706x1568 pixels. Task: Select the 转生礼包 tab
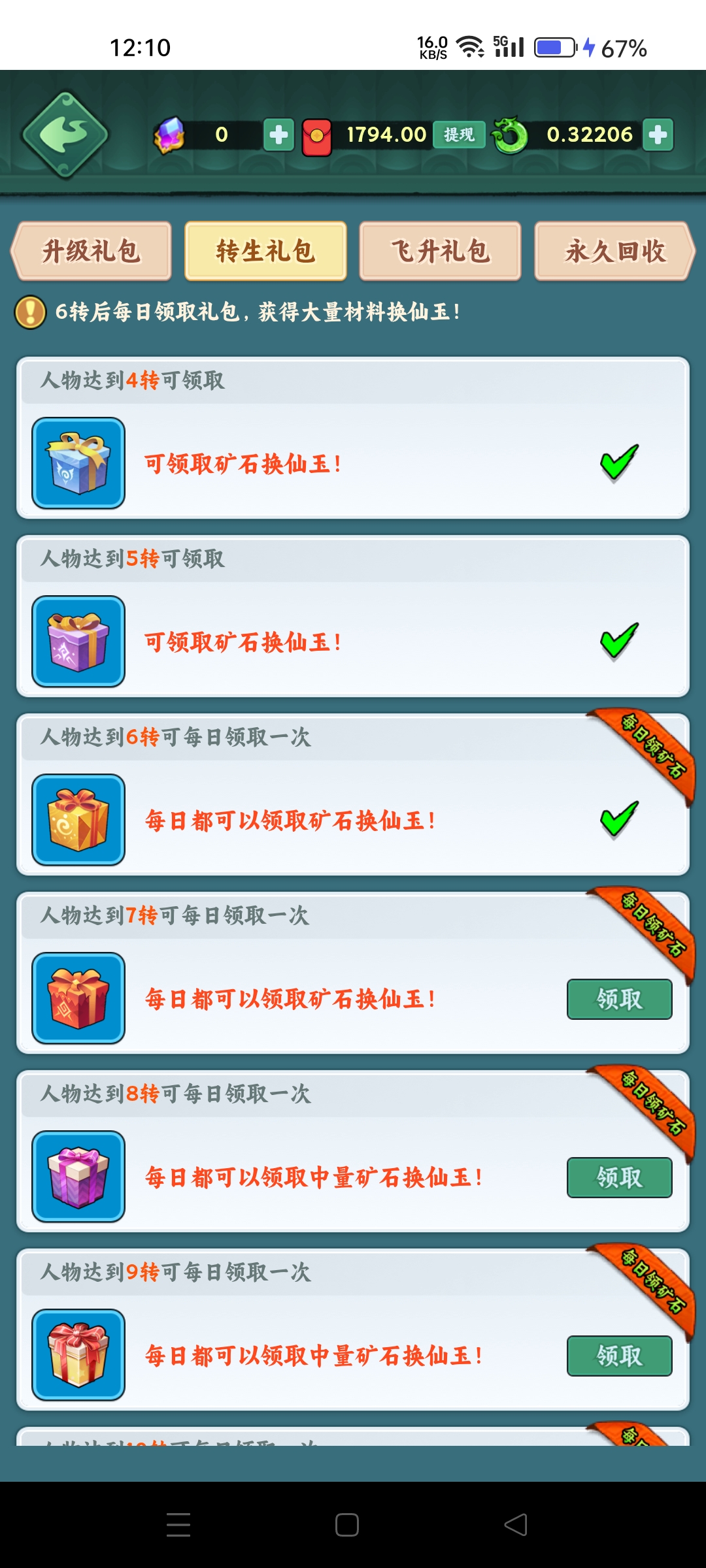(x=265, y=251)
